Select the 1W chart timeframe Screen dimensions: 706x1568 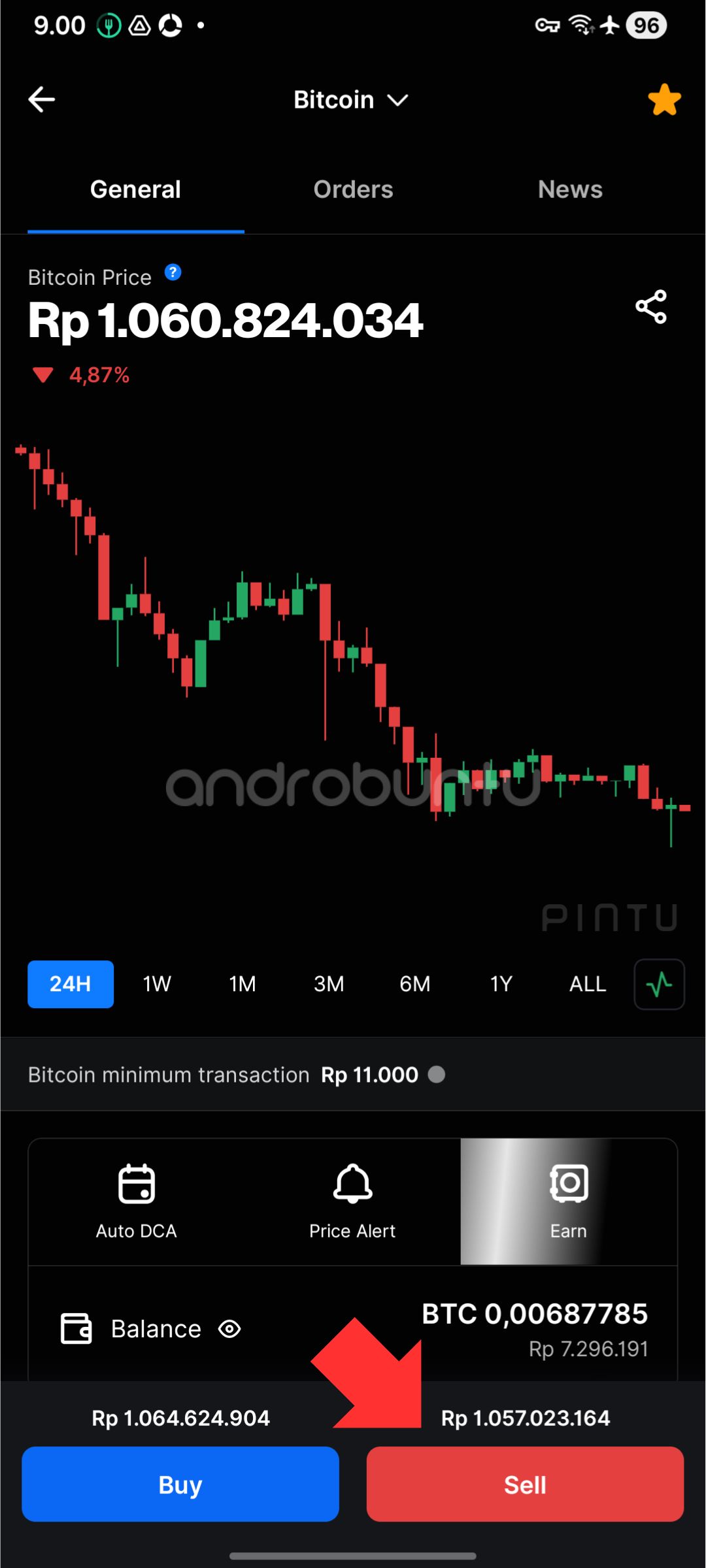[x=156, y=984]
